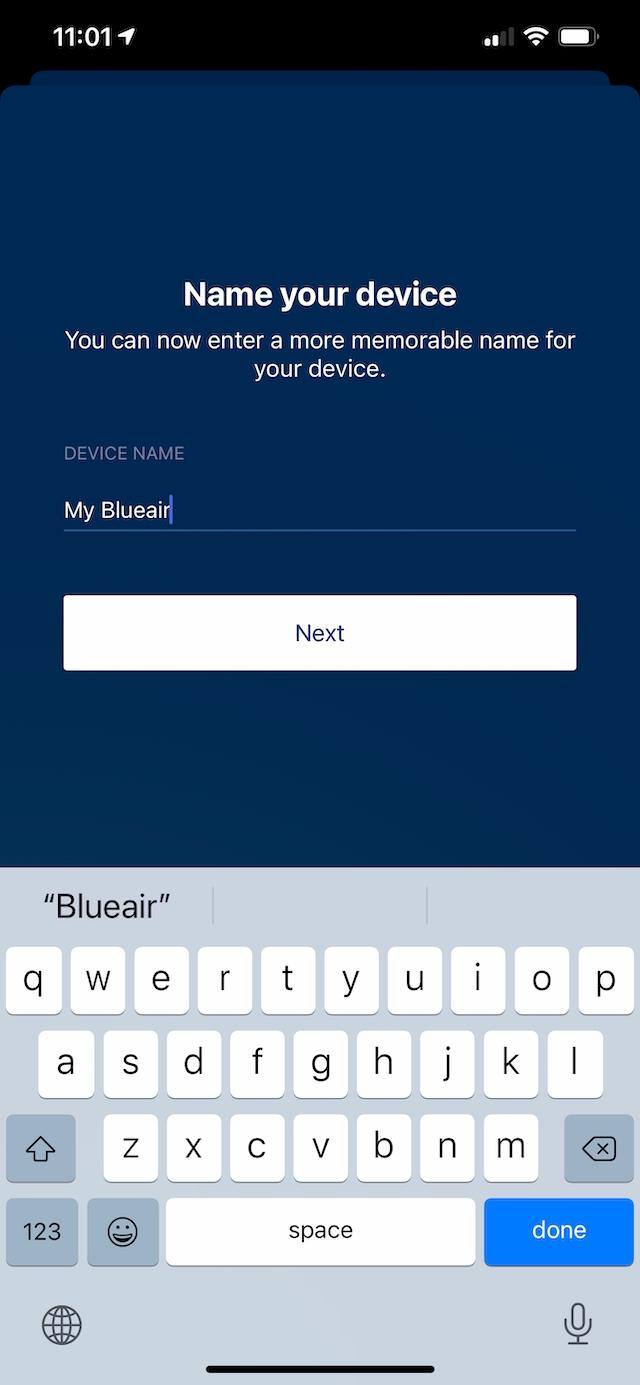Select the "Blueair" keyboard suggestion
The image size is (640, 1385).
tap(107, 906)
